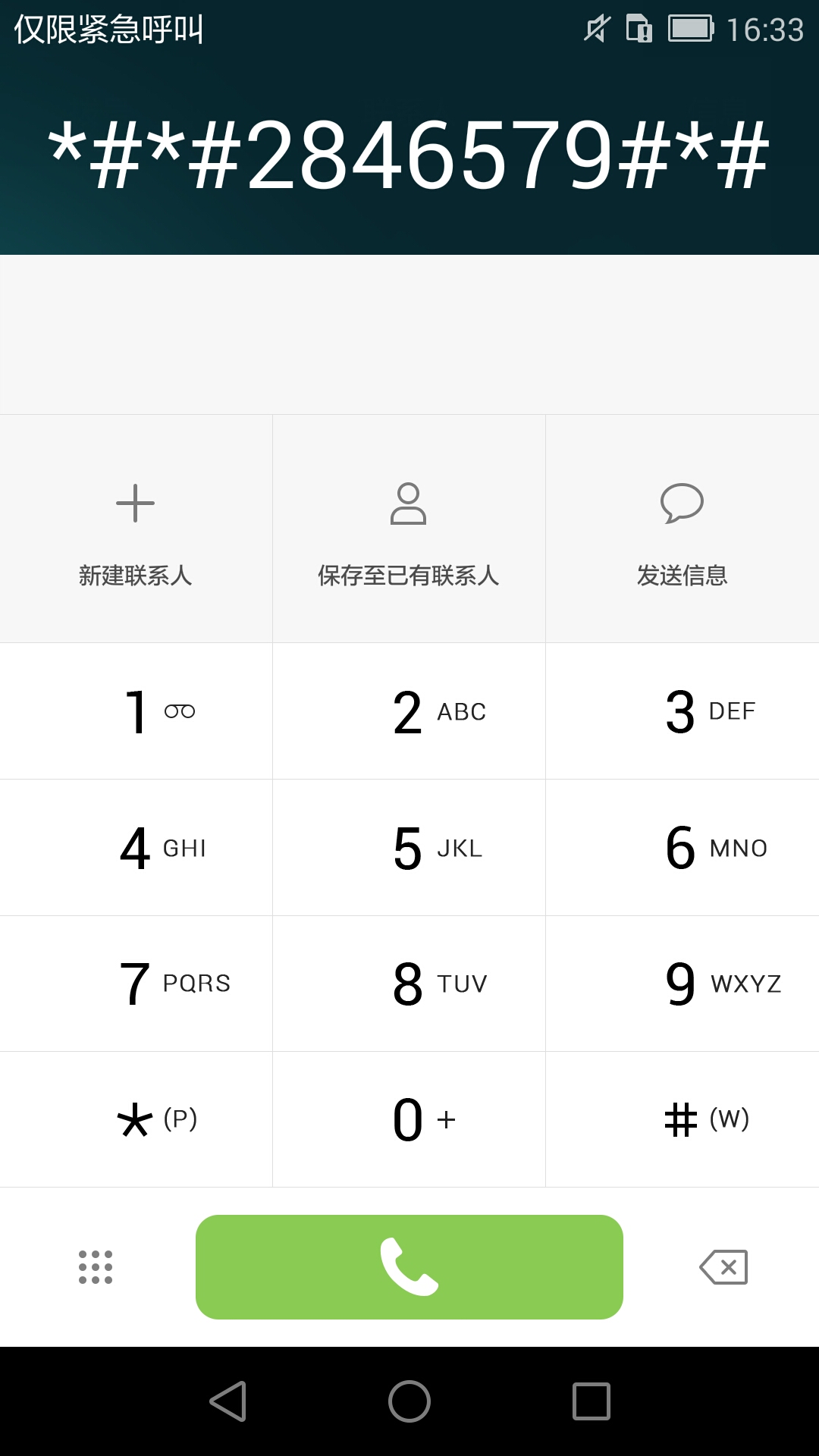Tap the star (P) key
Screen dimensions: 819x1456
tap(136, 1119)
